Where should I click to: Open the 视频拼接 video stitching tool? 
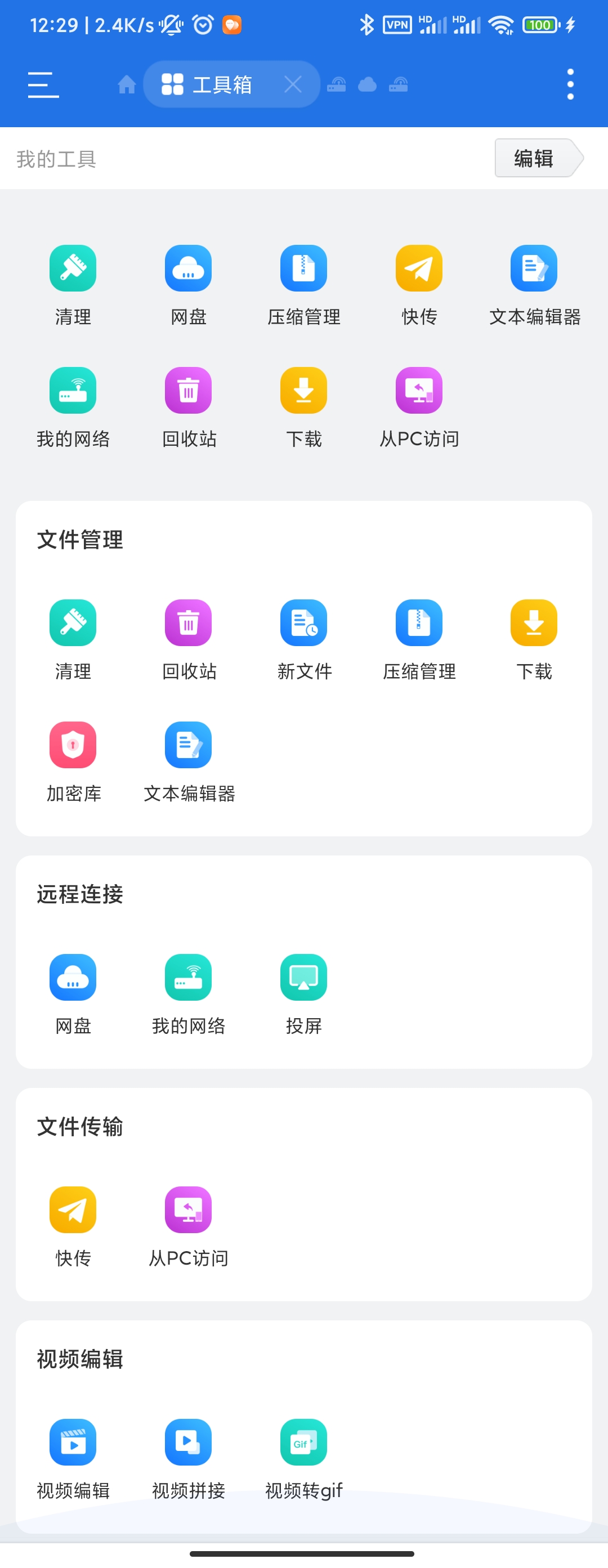188,1442
